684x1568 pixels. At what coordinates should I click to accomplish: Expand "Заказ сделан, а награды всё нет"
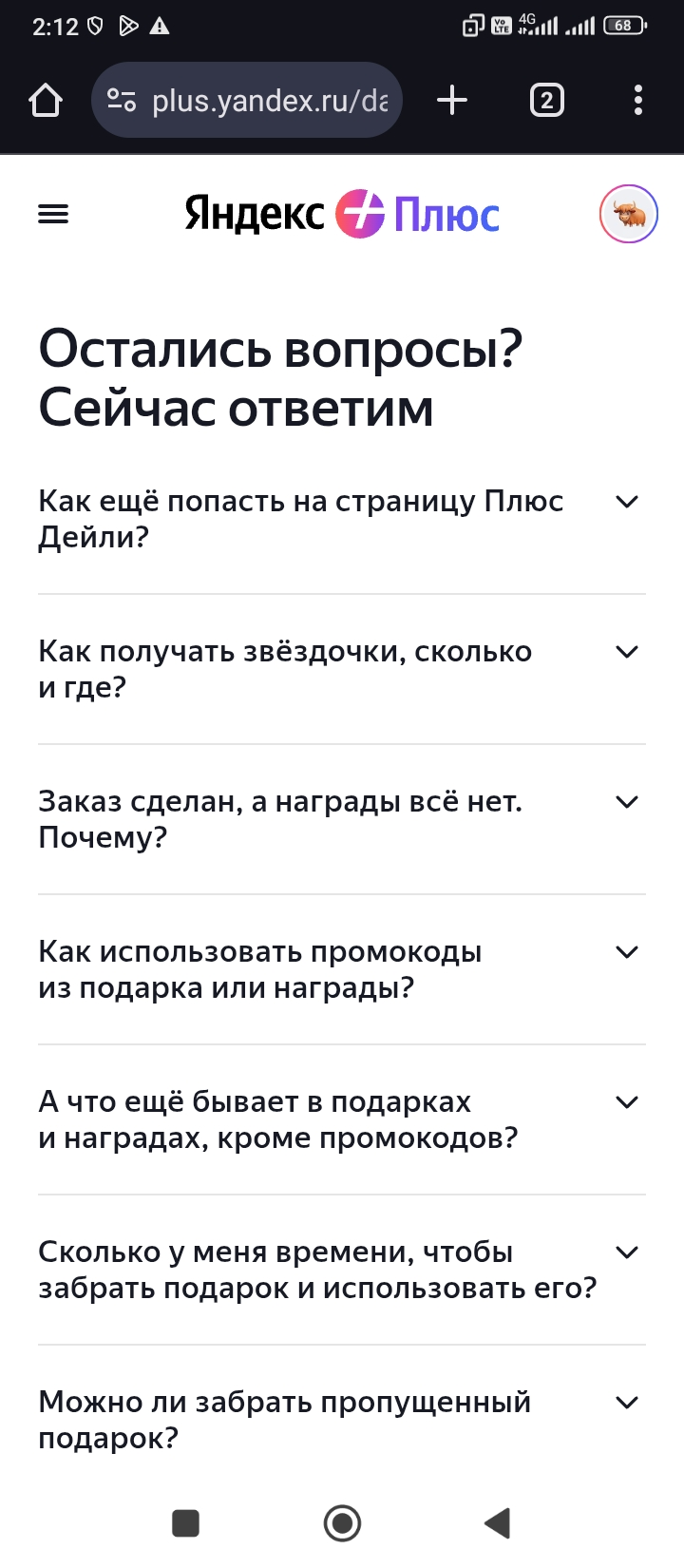(x=342, y=819)
